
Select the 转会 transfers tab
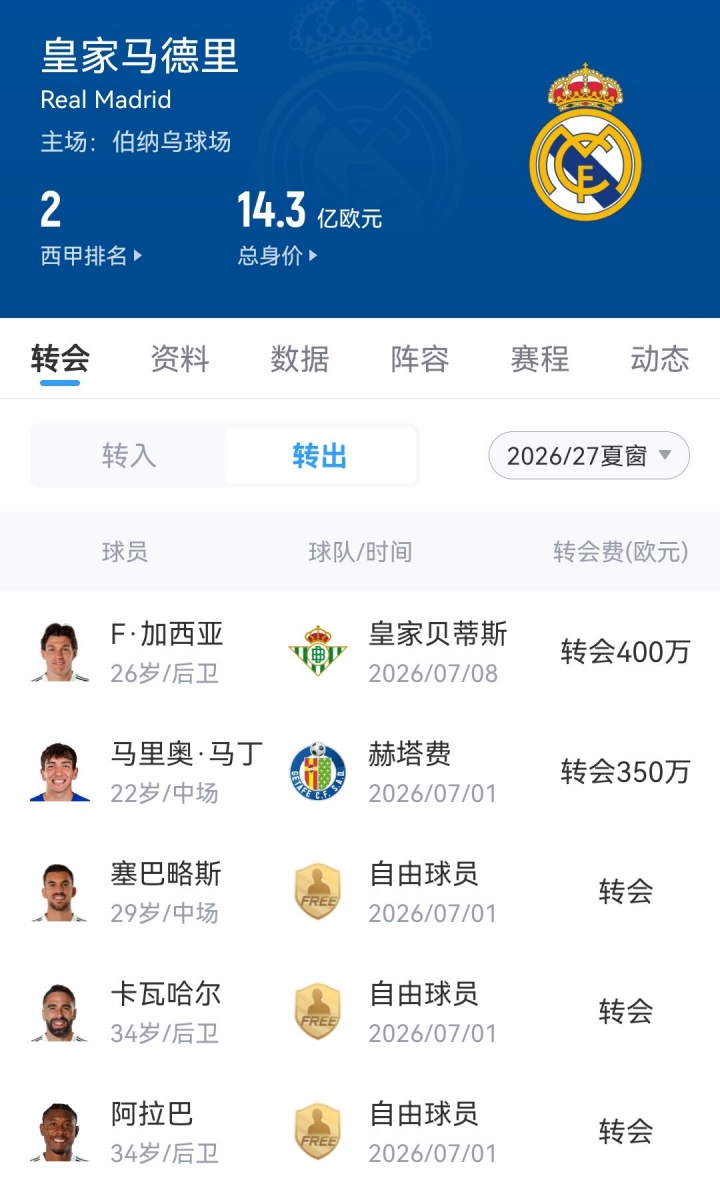click(x=60, y=358)
